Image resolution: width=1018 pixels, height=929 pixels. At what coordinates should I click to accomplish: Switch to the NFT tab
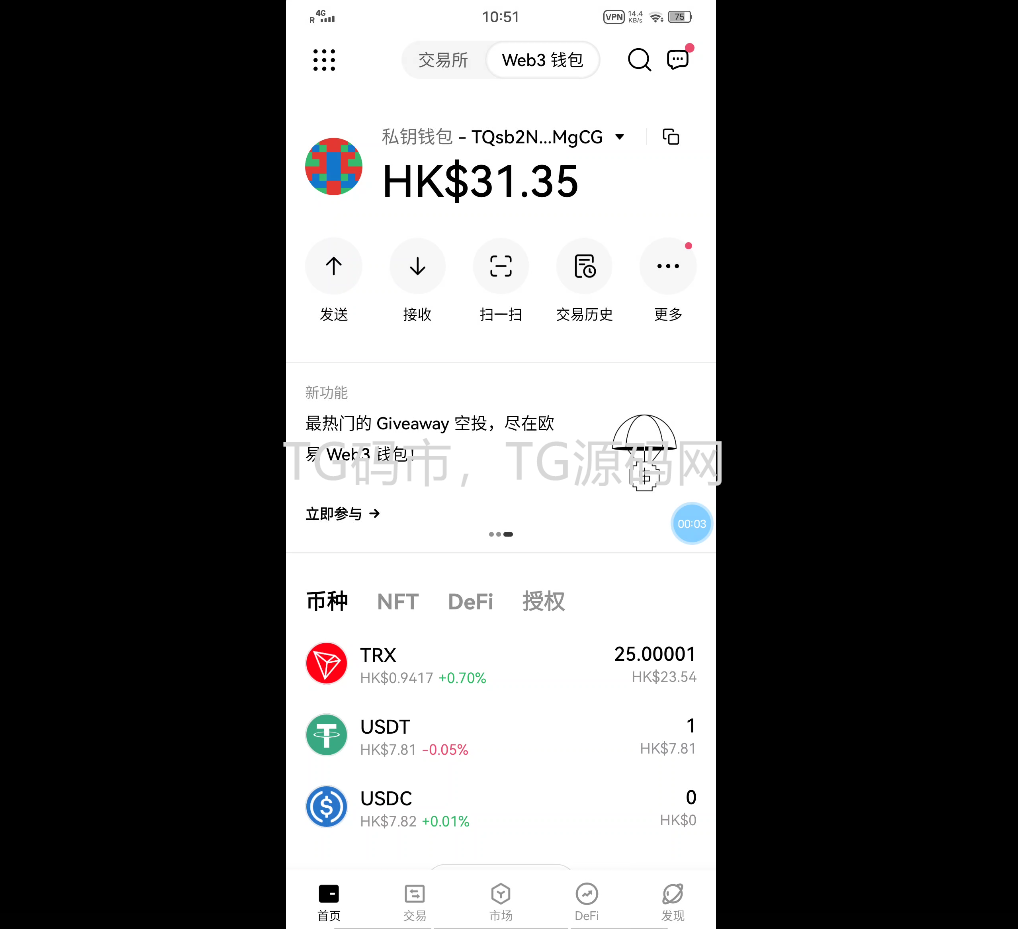click(x=397, y=601)
